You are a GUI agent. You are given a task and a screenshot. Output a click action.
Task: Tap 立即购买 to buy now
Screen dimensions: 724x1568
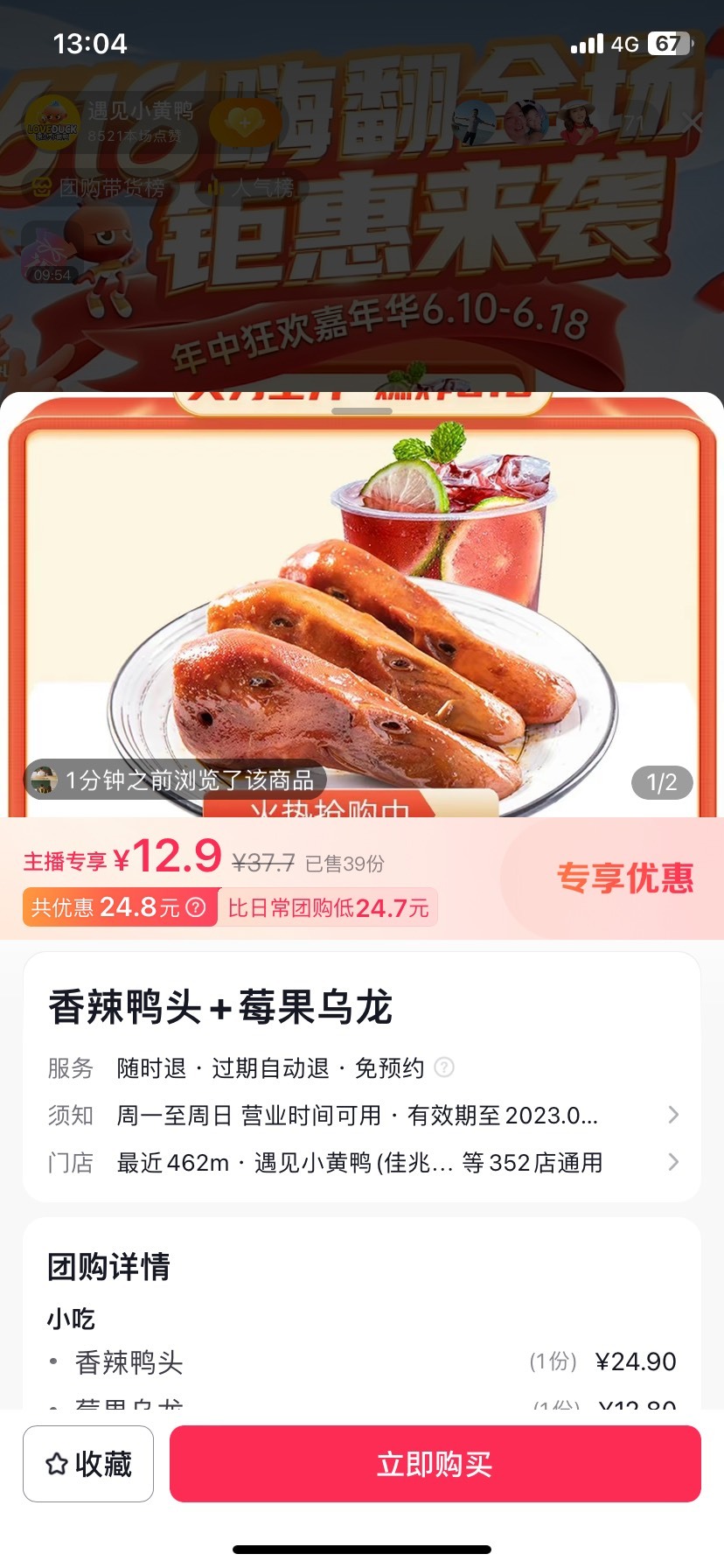435,1464
